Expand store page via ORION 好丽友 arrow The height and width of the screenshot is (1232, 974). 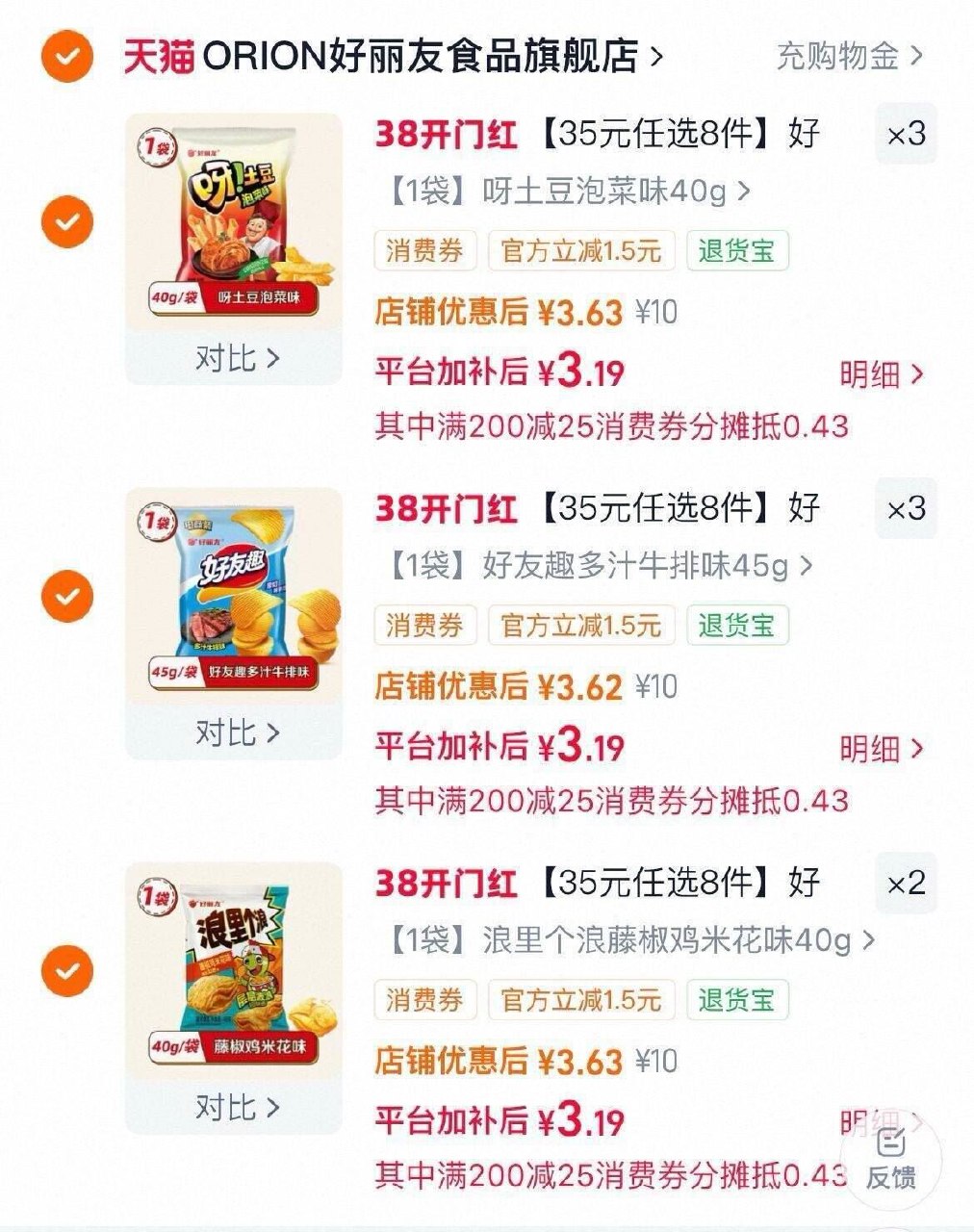(658, 55)
